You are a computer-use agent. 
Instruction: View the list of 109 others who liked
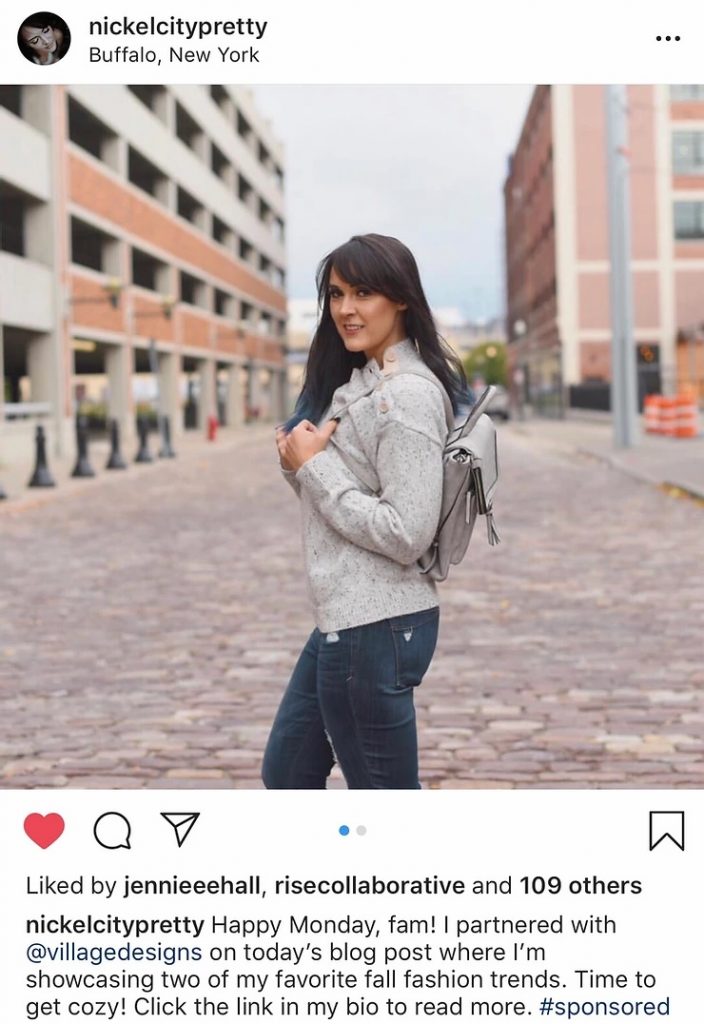tap(580, 885)
